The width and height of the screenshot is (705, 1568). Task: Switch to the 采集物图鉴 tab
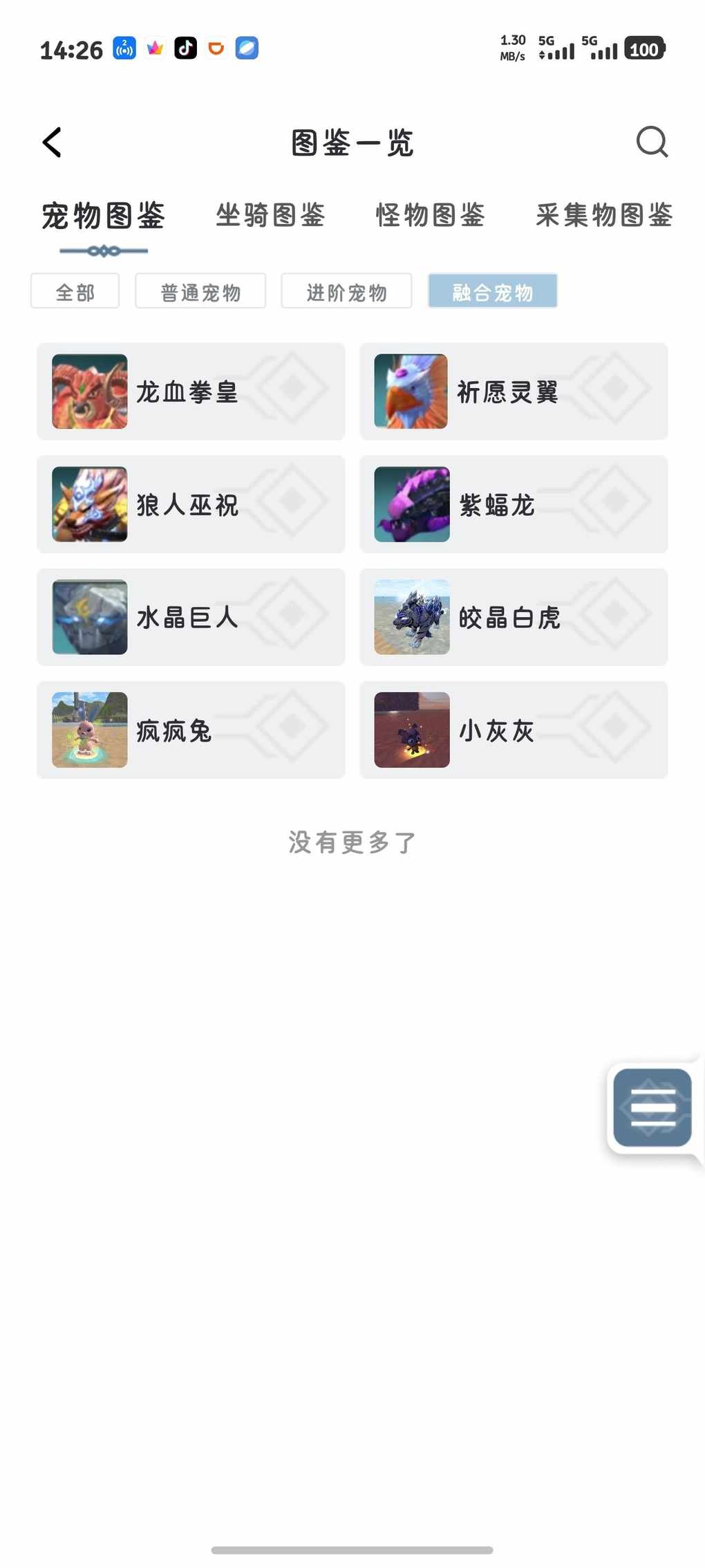[603, 215]
